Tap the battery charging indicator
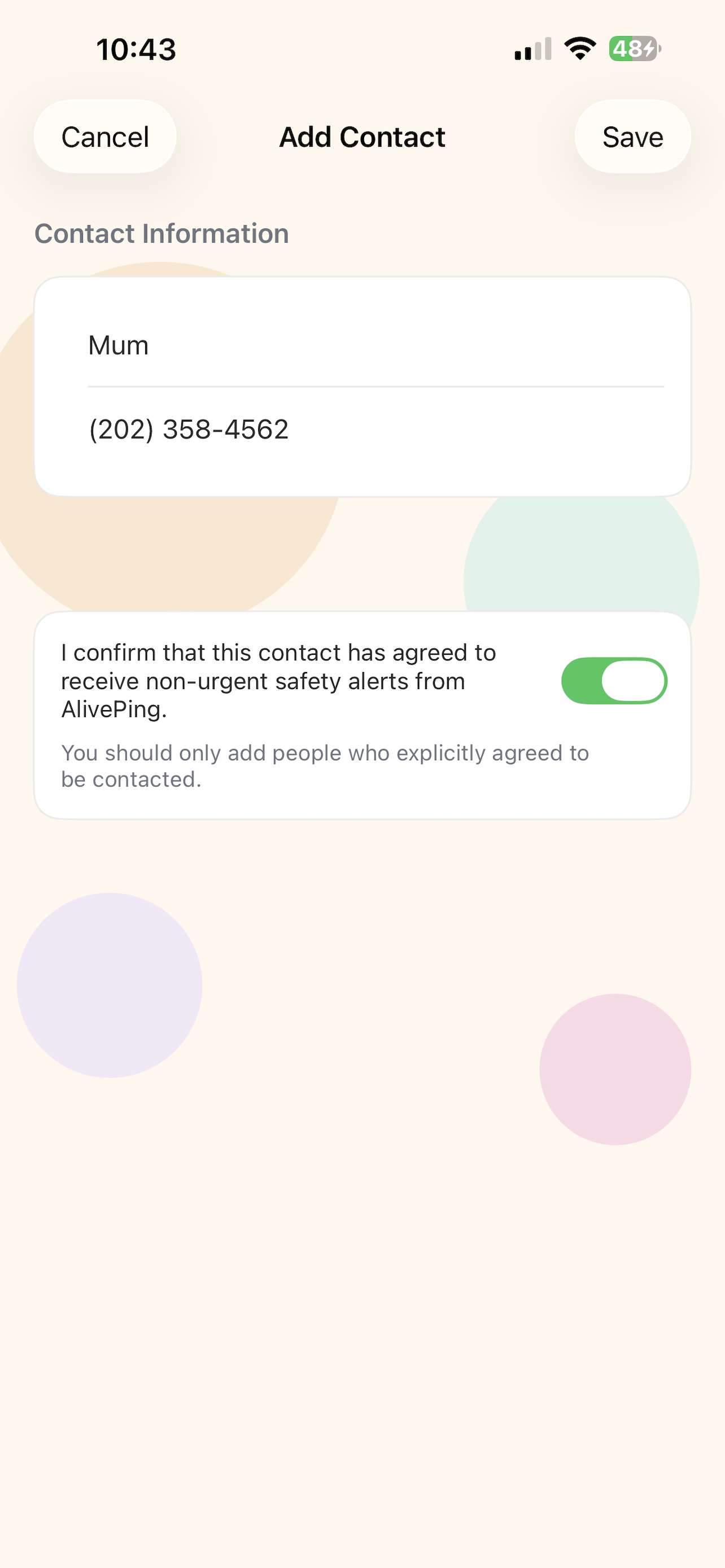725x1568 pixels. point(633,50)
